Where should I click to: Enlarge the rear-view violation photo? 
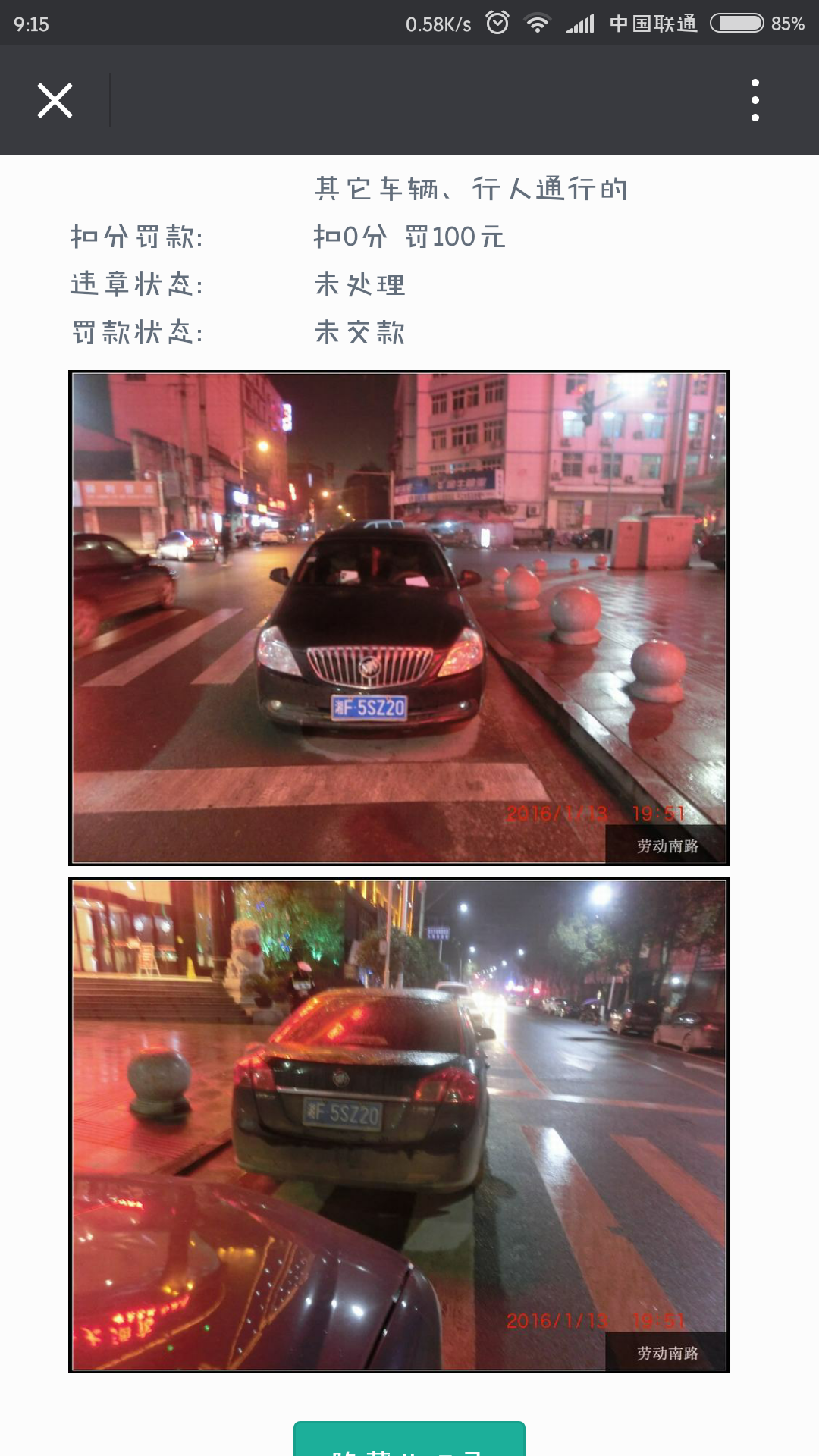[x=399, y=1125]
